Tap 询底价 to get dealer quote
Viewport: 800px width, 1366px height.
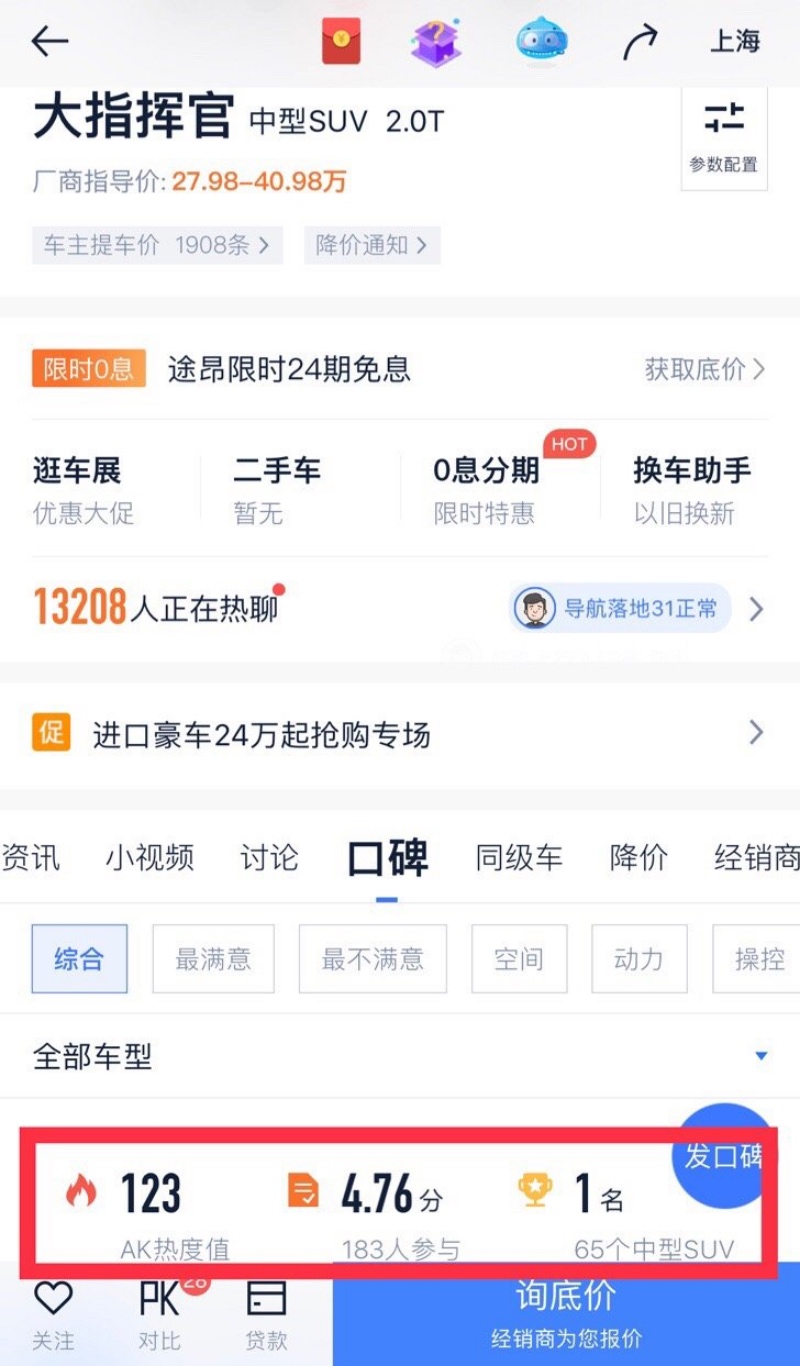pyautogui.click(x=566, y=1313)
